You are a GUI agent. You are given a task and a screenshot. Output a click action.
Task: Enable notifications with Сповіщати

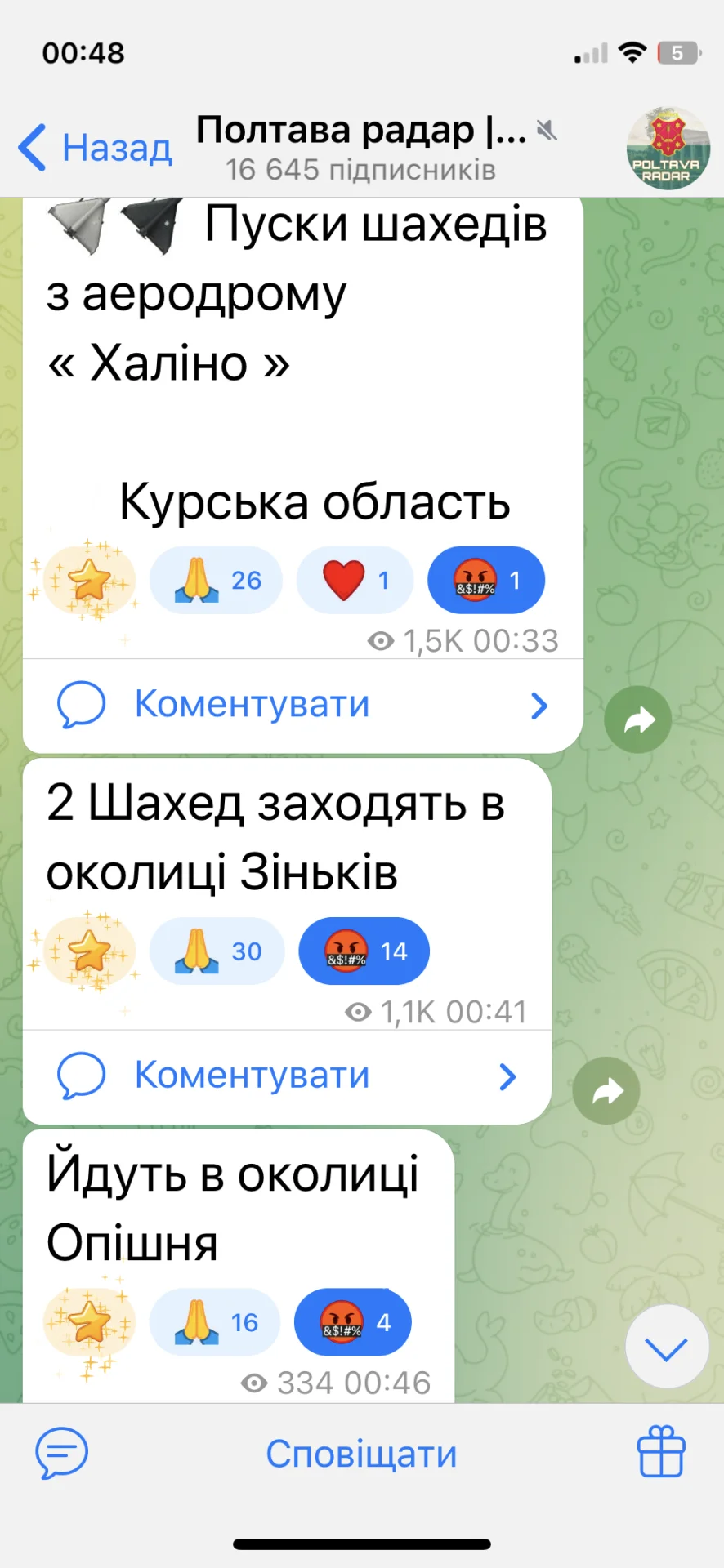click(361, 1454)
